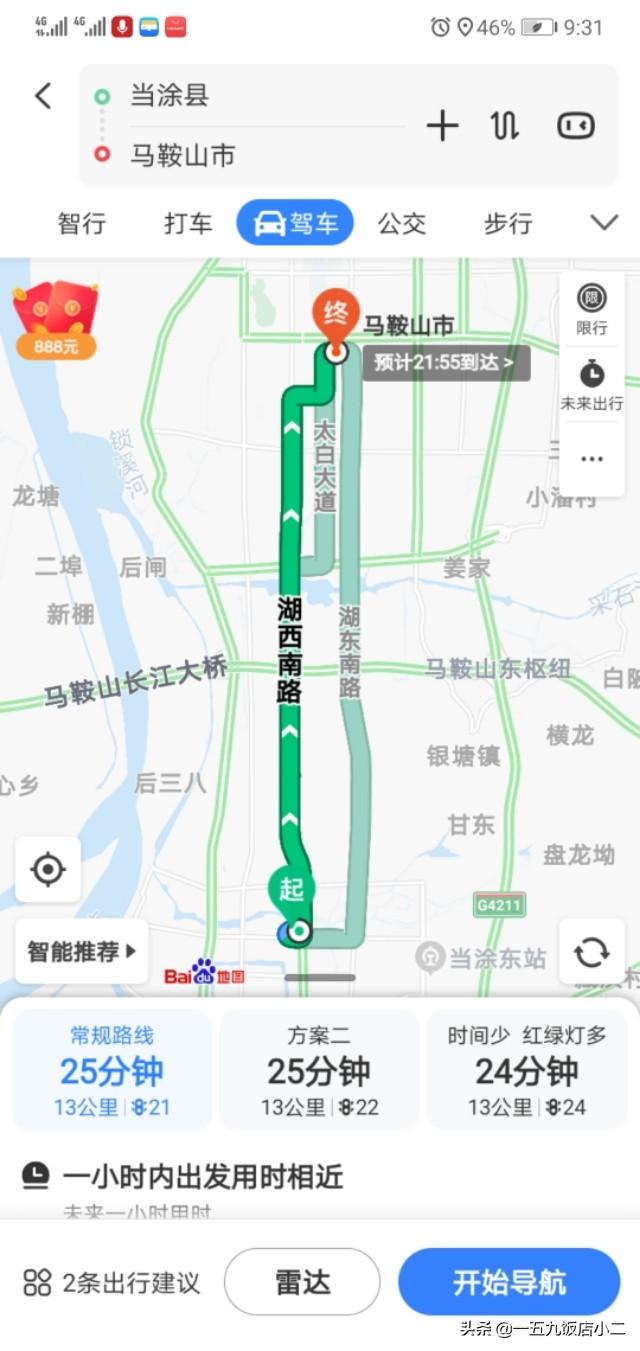
Task: Start navigation with 开始导航
Action: coord(509,1282)
